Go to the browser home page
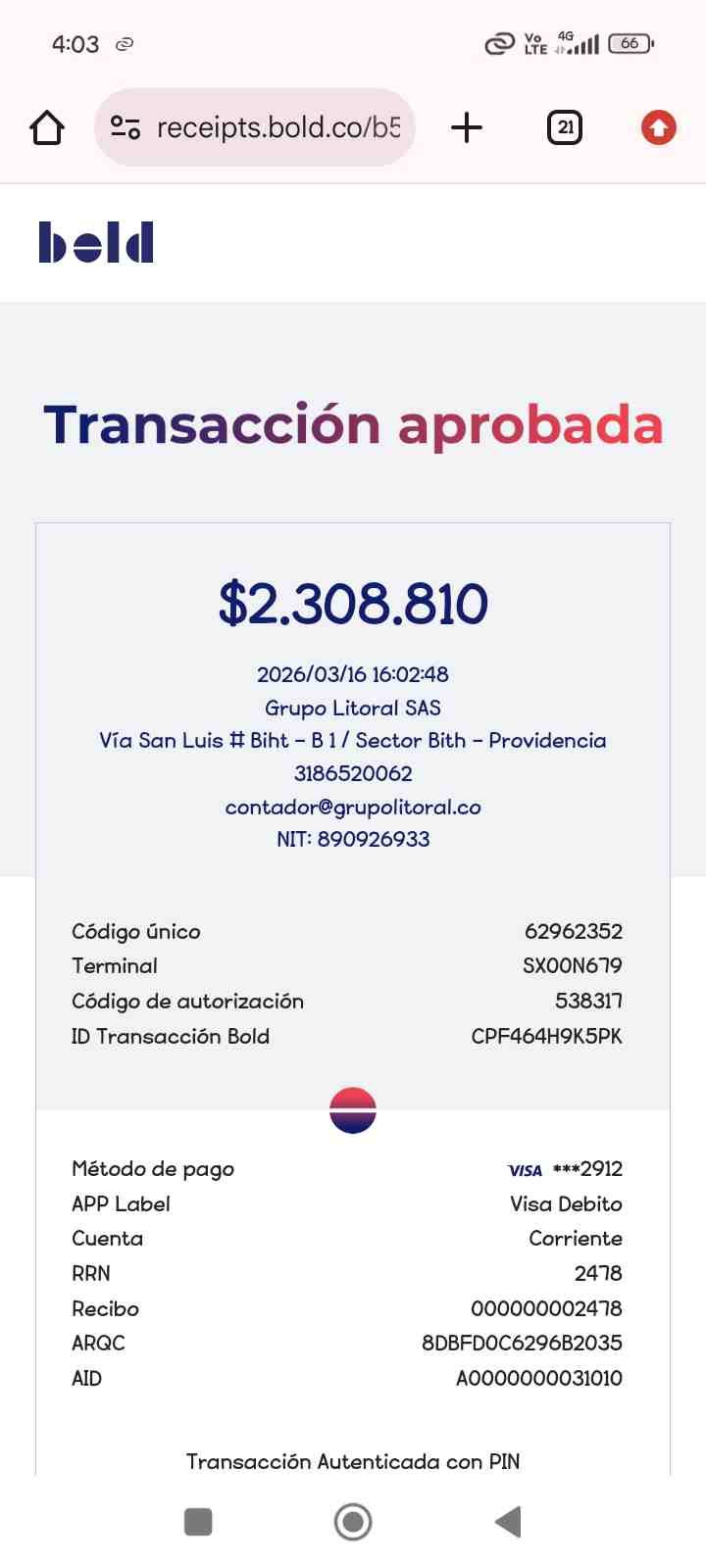706x1568 pixels. [x=47, y=127]
